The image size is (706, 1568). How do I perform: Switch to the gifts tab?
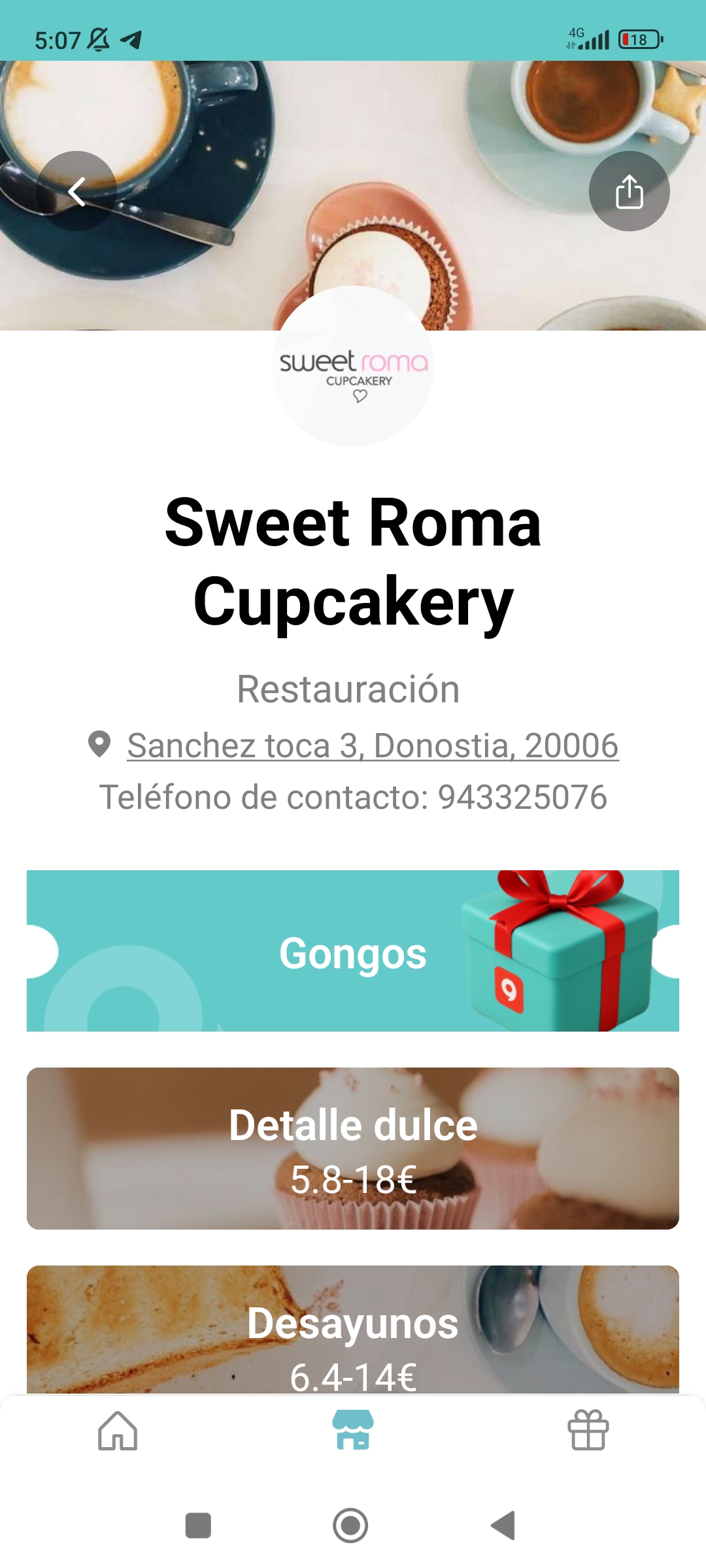point(588,1431)
